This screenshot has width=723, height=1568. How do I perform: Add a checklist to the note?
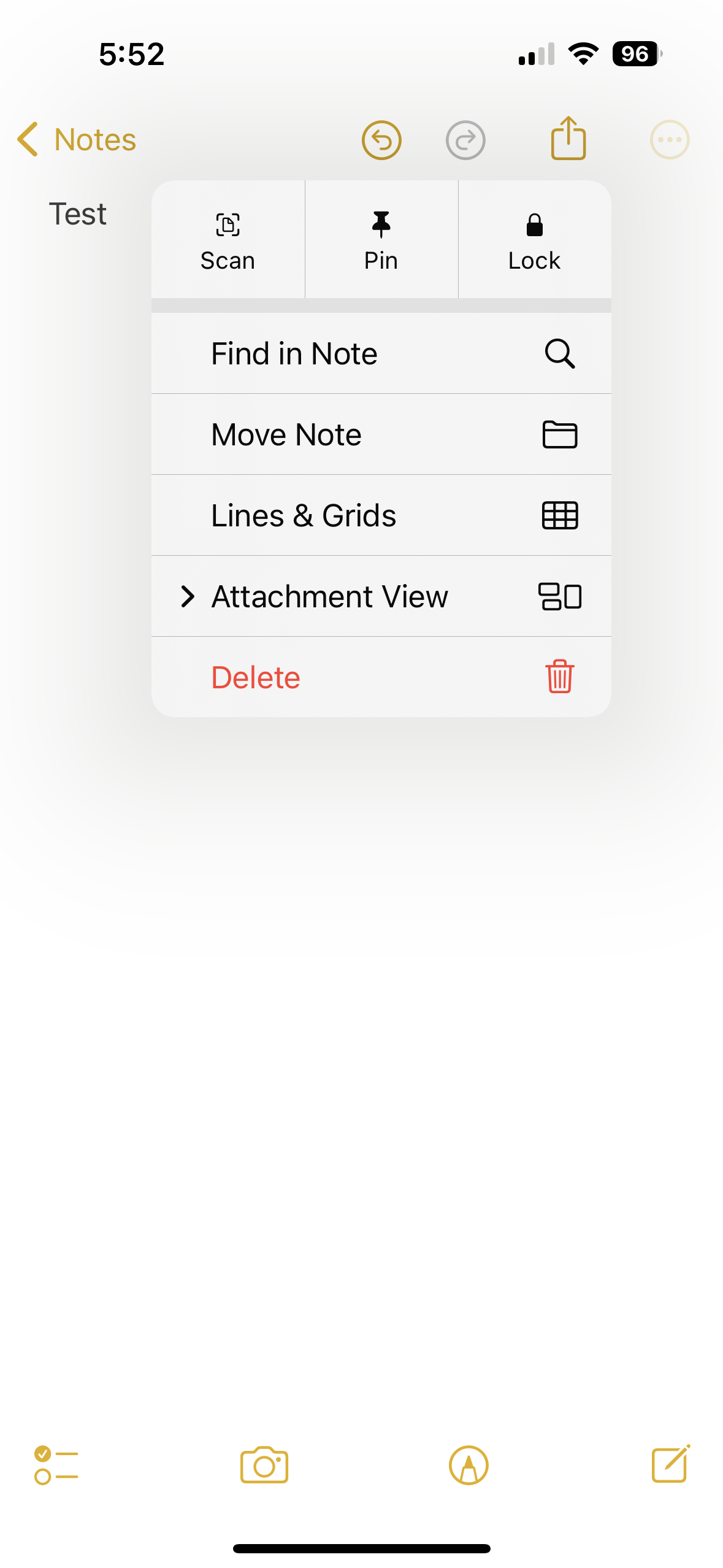[56, 1465]
